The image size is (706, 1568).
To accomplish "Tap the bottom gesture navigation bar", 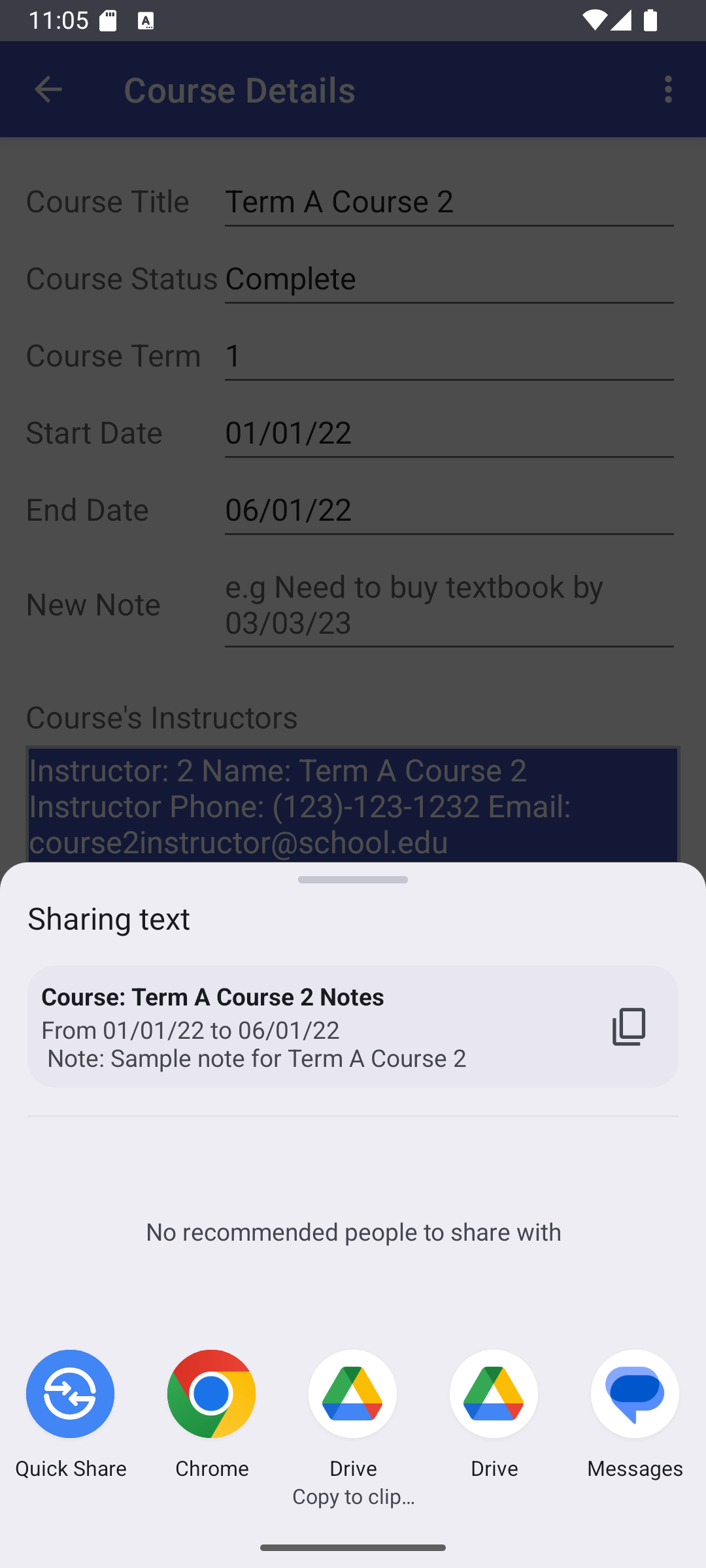I will coord(352,1546).
